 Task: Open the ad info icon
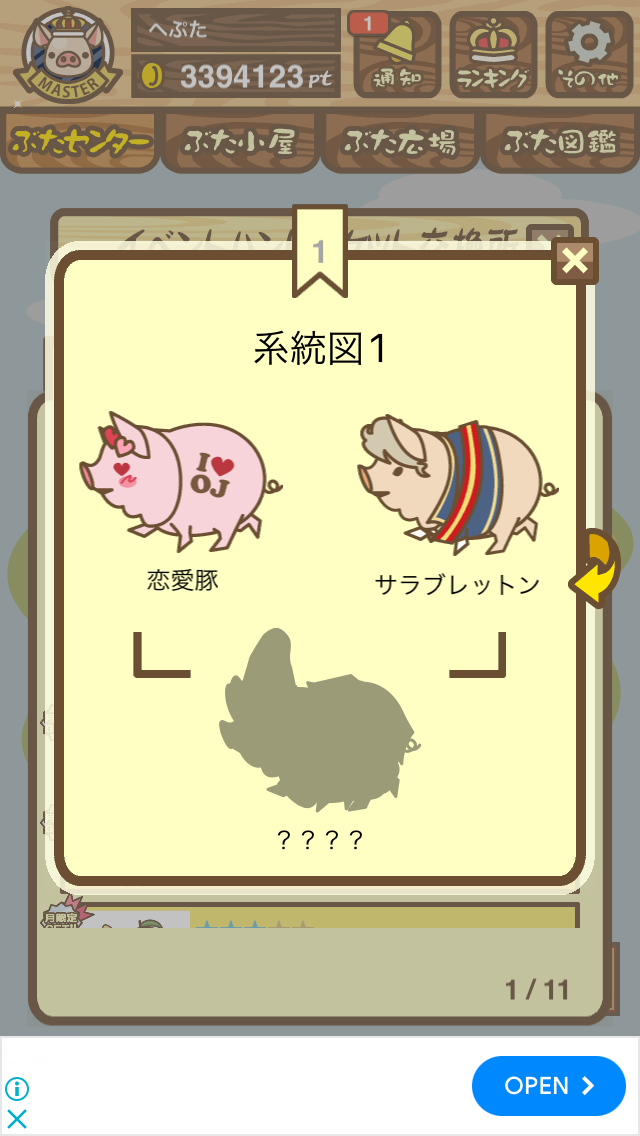(17, 1088)
